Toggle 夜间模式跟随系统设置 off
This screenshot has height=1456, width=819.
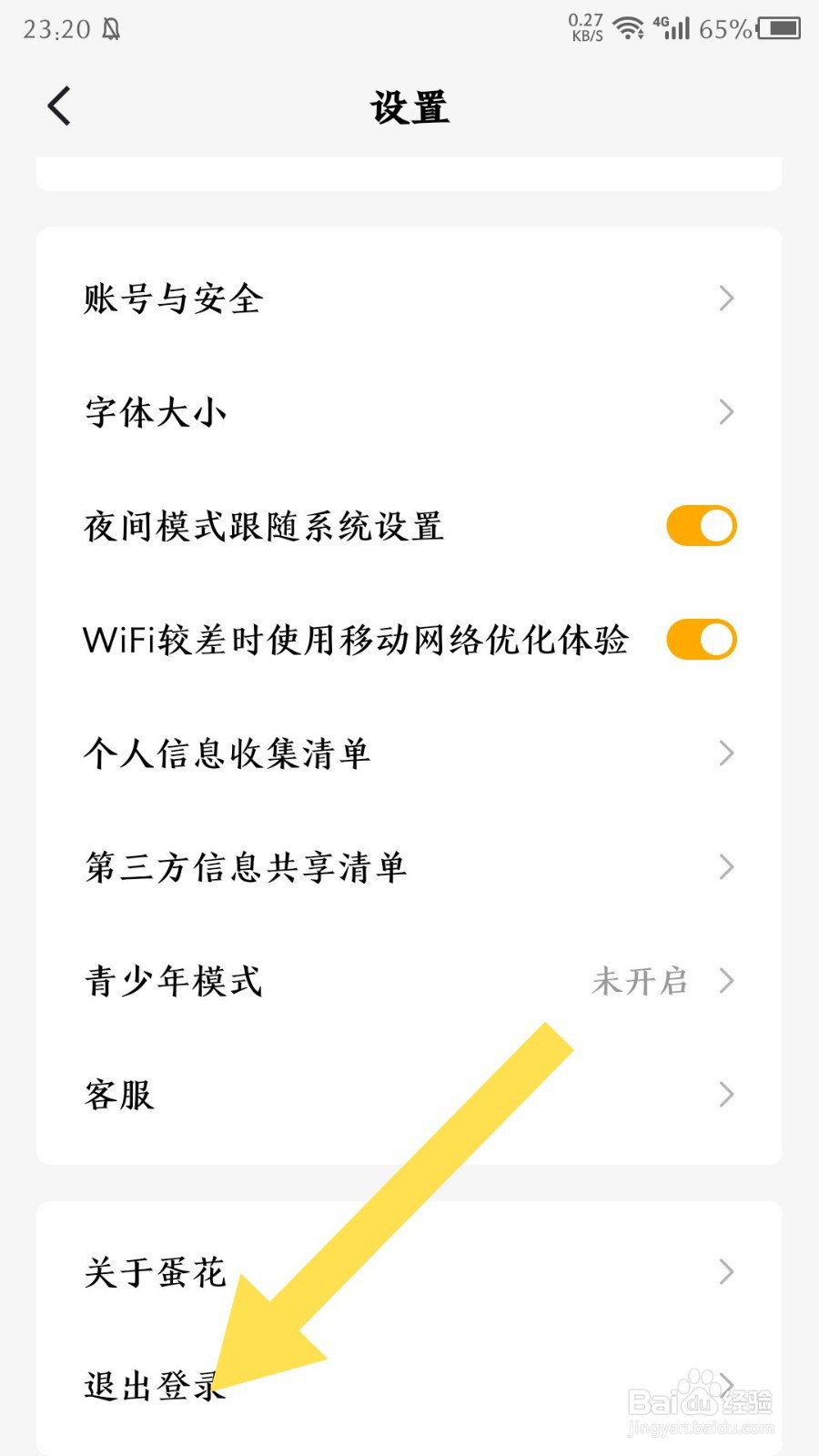tap(699, 525)
